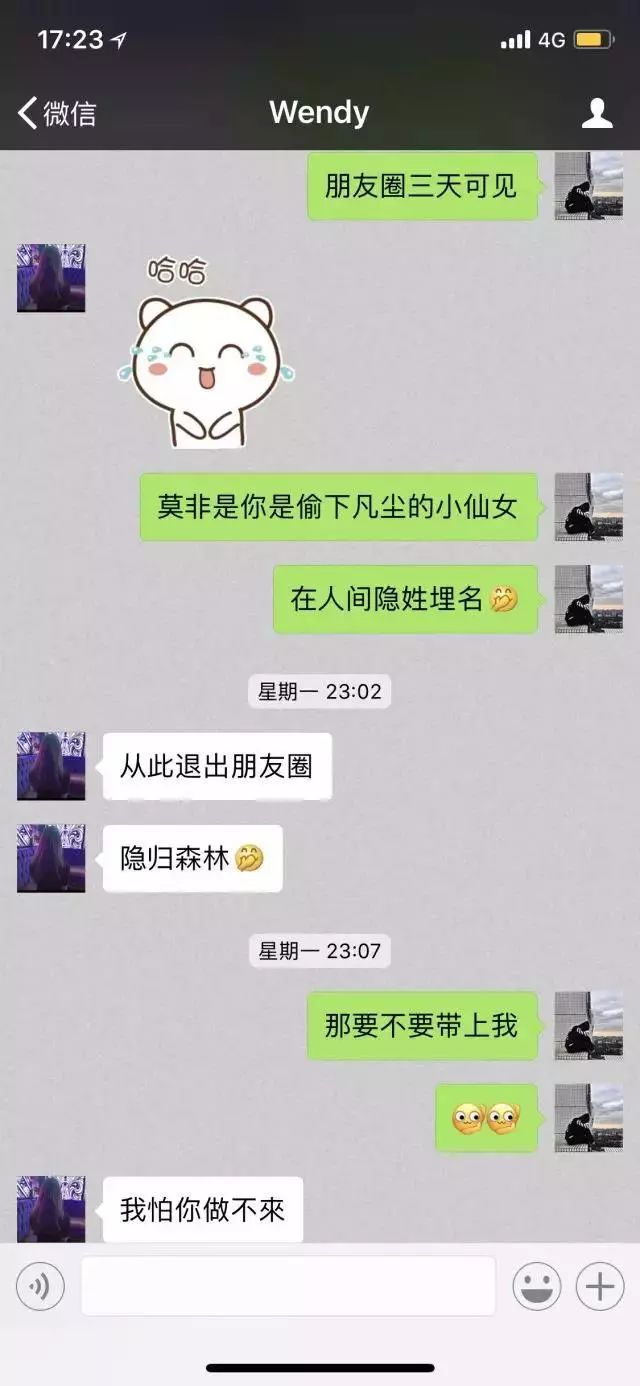This screenshot has width=640, height=1386.
Task: Tap Wendy's avatar beside 从此退出朋友圈
Action: (51, 766)
